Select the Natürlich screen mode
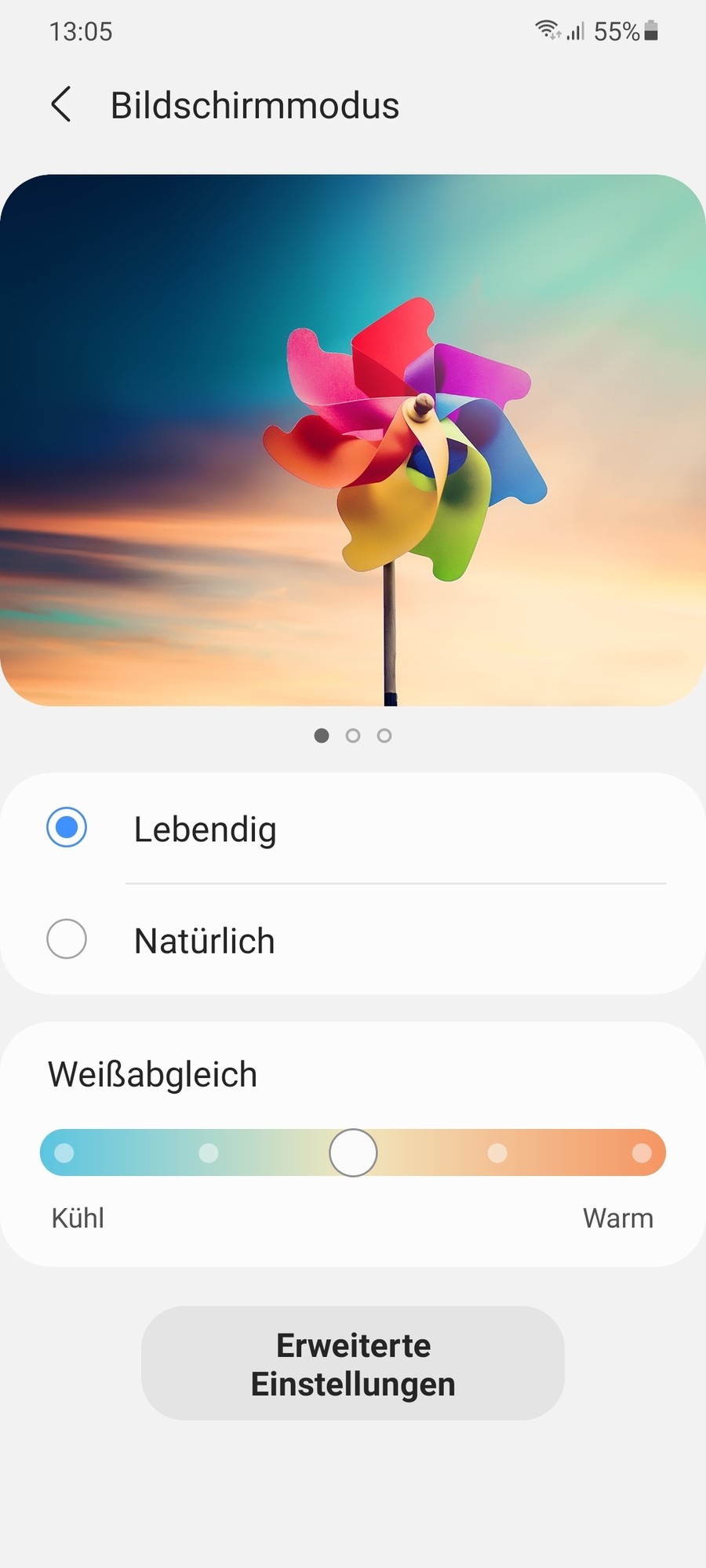706x1568 pixels. pos(67,938)
